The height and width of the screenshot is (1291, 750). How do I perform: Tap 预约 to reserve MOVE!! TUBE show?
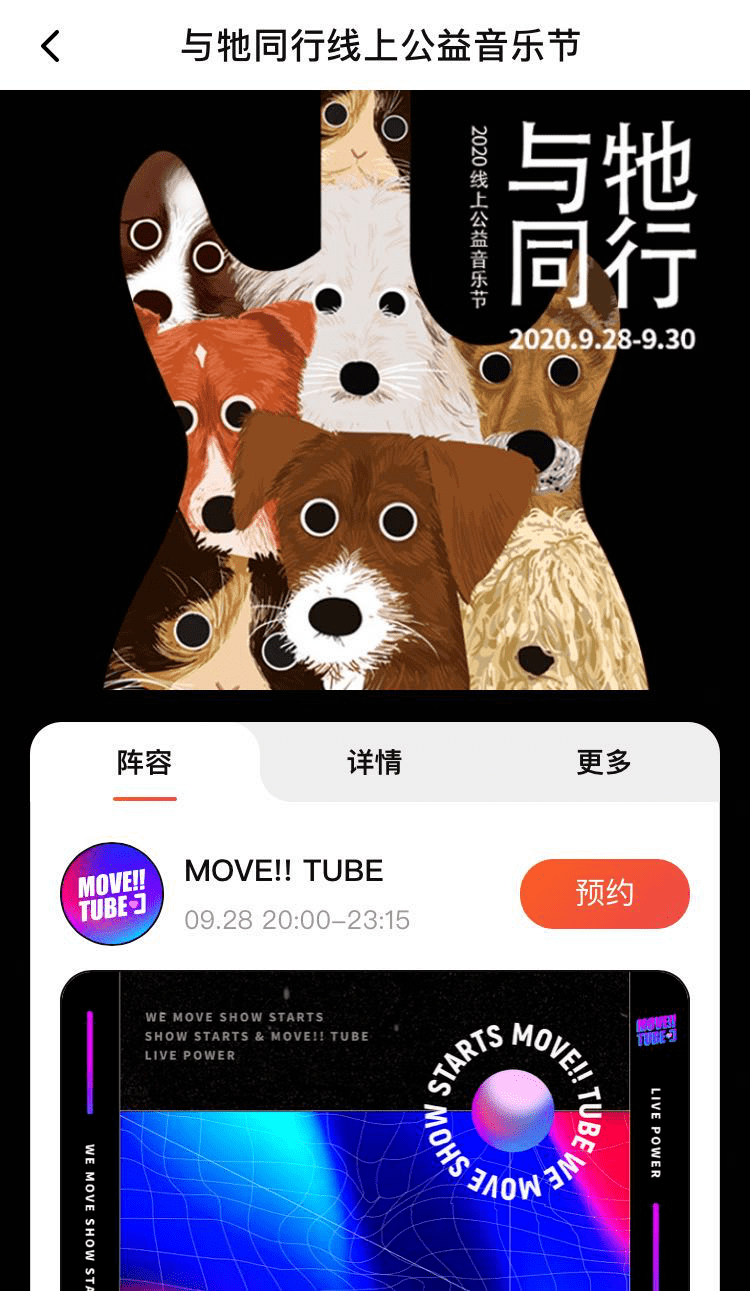pos(605,893)
